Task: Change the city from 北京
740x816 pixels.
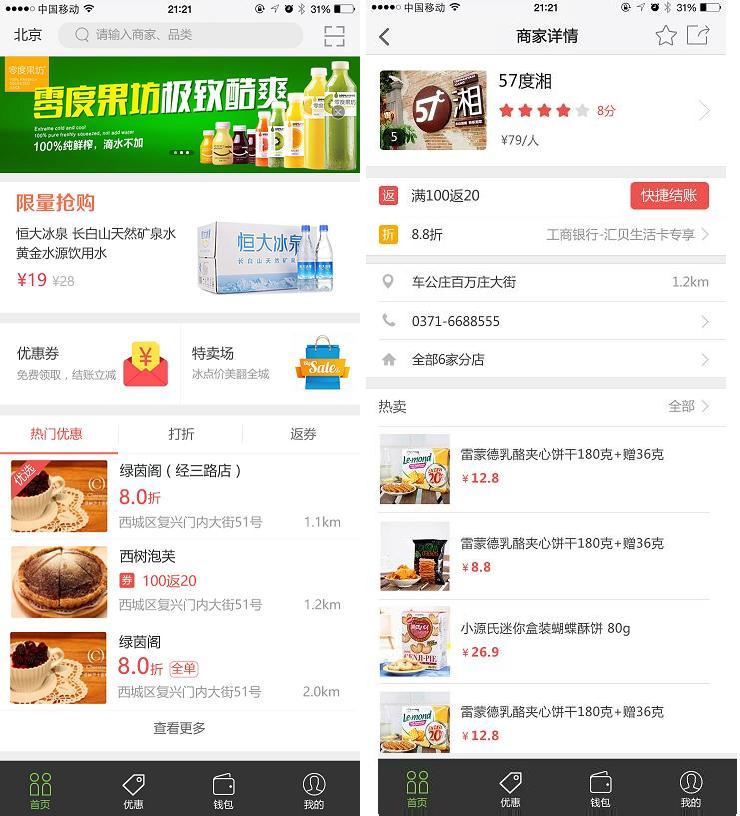Action: (x=28, y=35)
